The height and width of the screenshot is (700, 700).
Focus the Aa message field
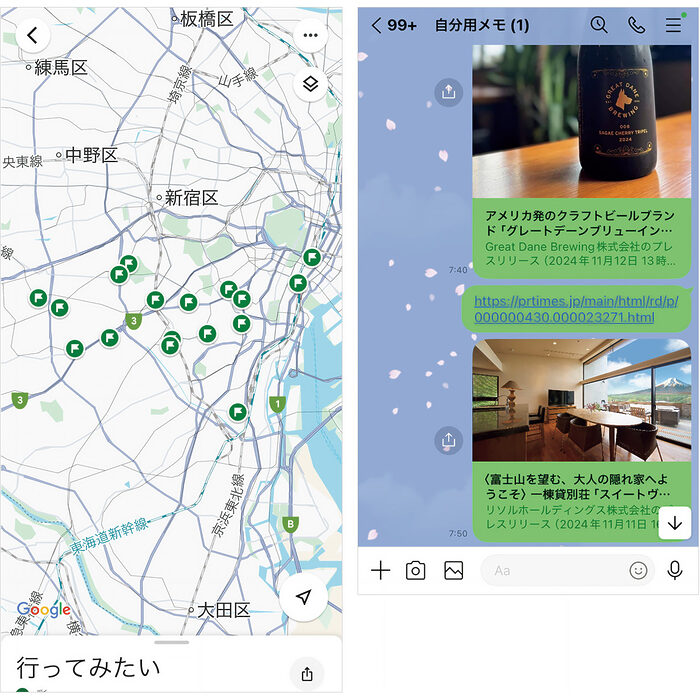click(x=555, y=571)
